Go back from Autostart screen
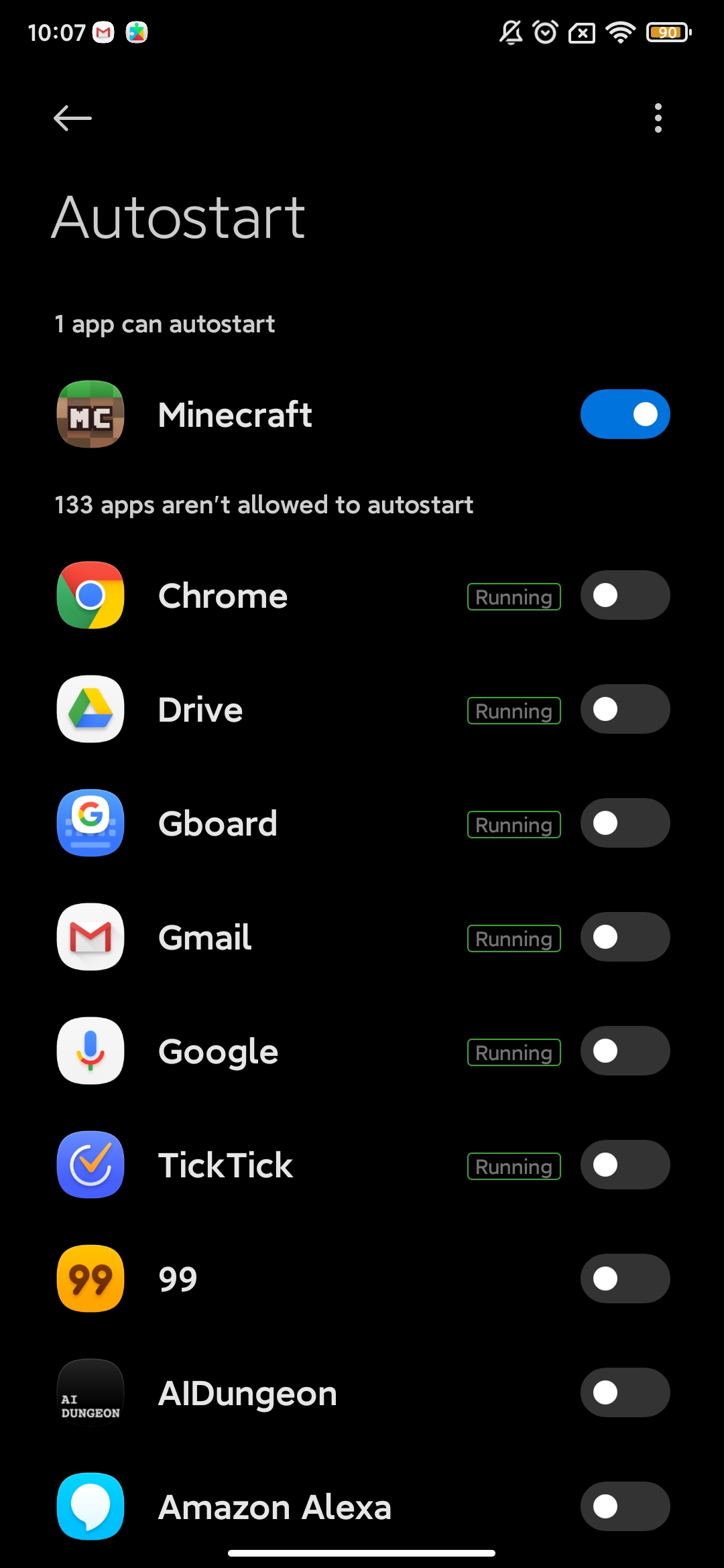 pos(72,119)
